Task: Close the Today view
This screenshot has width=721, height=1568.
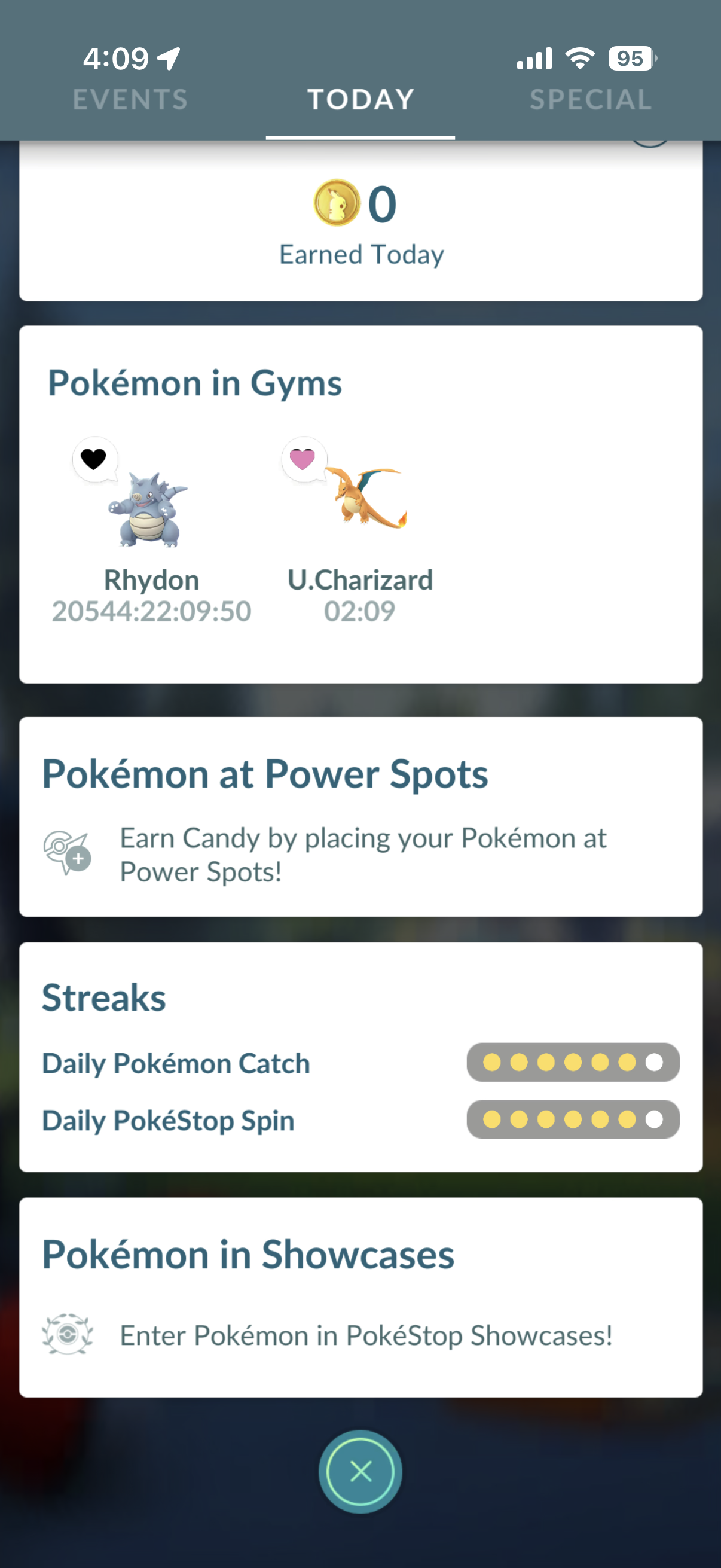Action: 360,1471
